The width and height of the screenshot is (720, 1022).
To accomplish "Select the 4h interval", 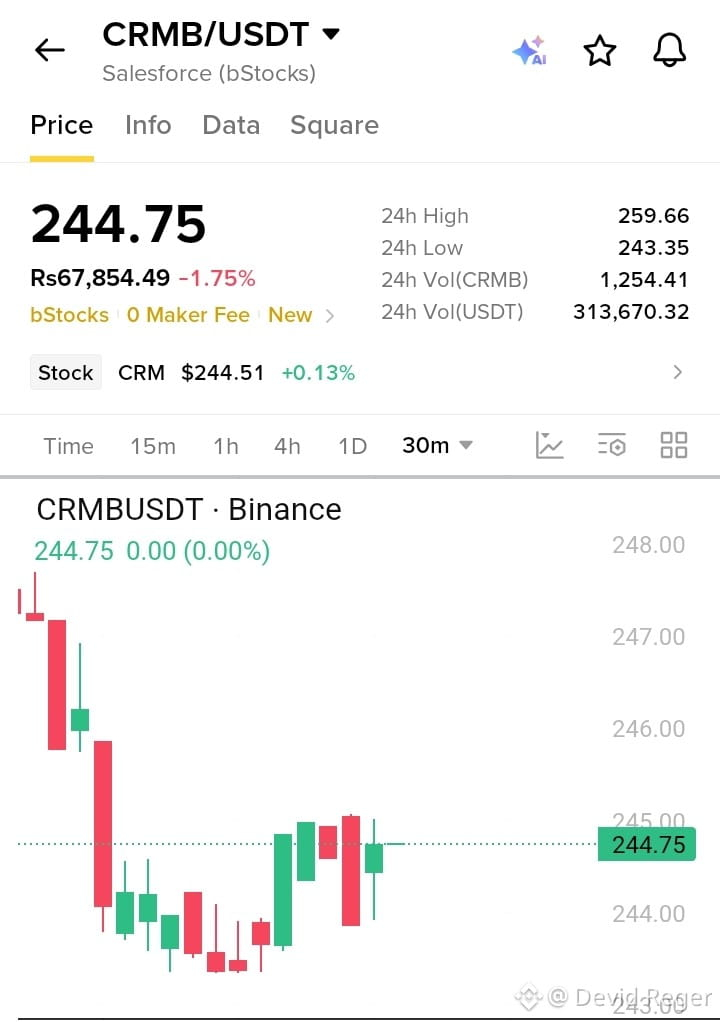I will coord(287,446).
